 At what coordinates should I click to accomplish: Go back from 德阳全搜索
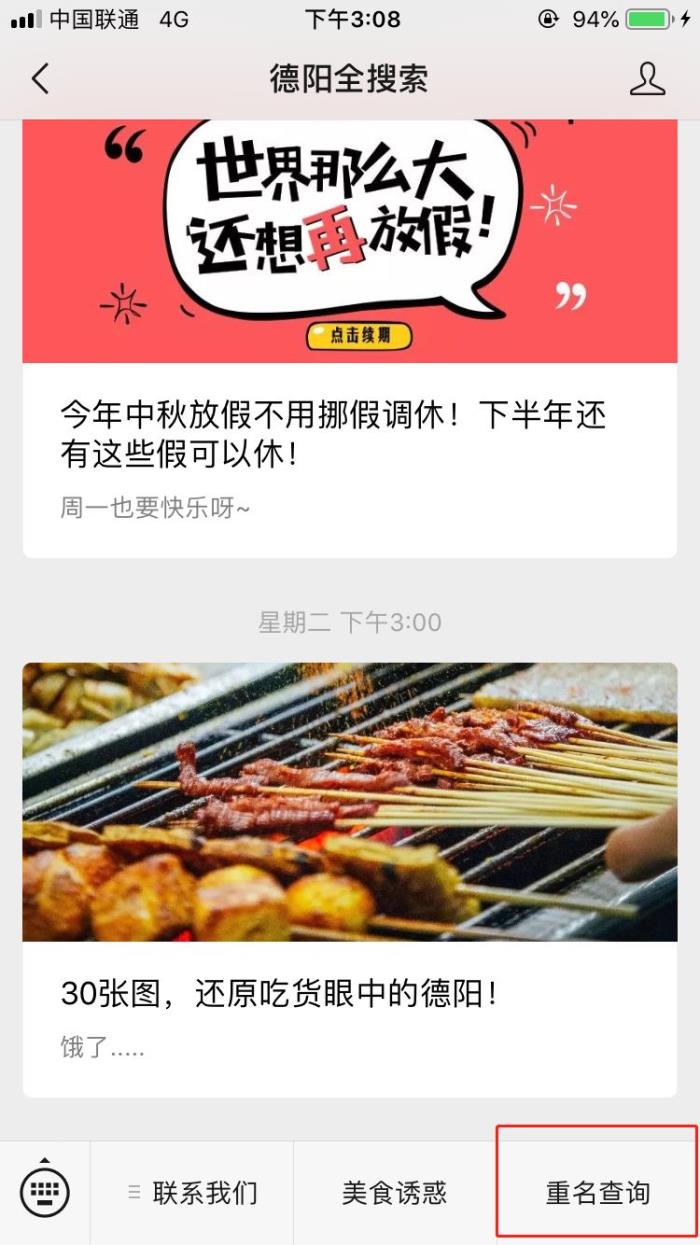40,79
